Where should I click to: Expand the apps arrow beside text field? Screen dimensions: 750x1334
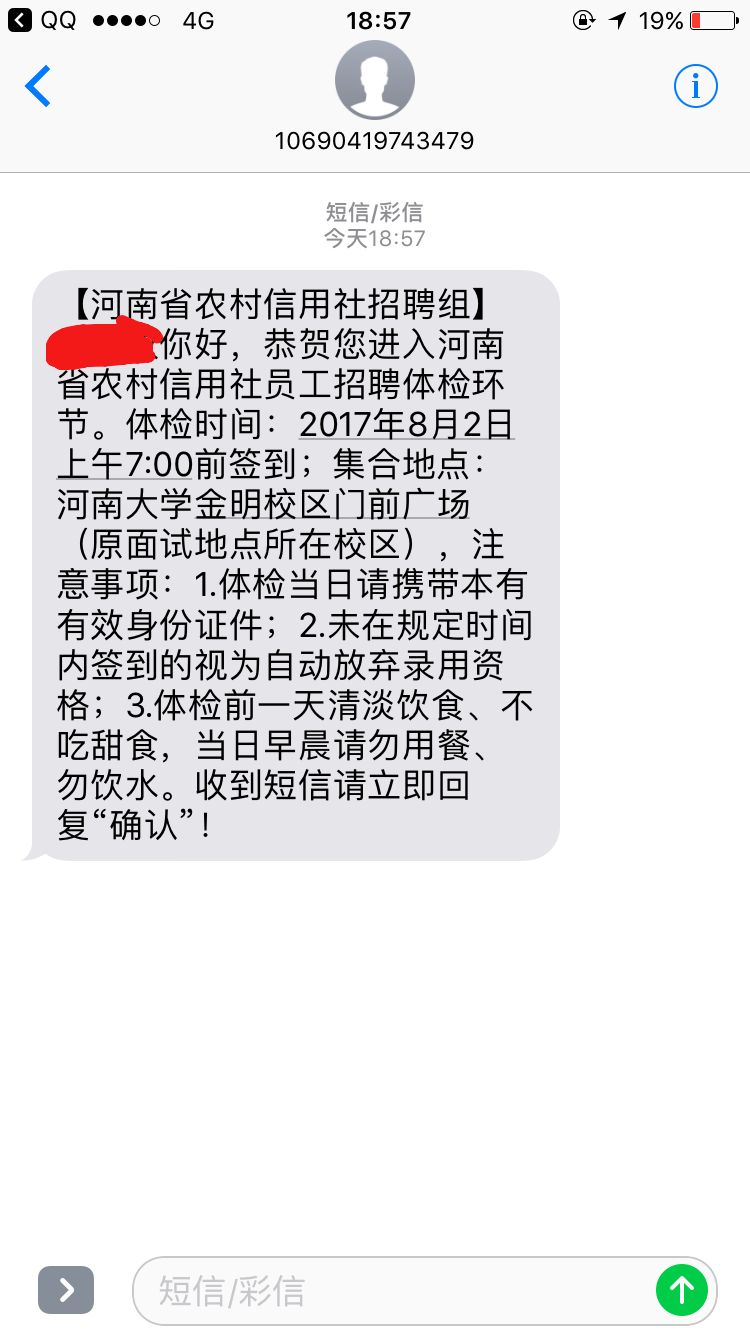[x=66, y=1289]
